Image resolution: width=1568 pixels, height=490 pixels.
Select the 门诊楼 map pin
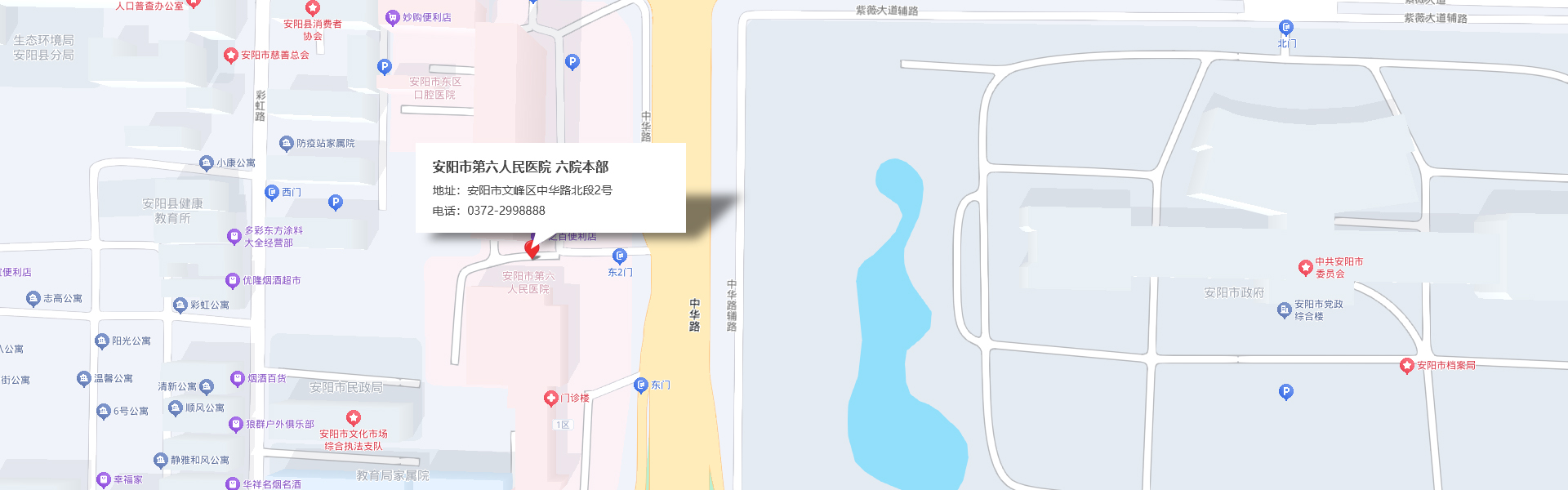[x=551, y=398]
